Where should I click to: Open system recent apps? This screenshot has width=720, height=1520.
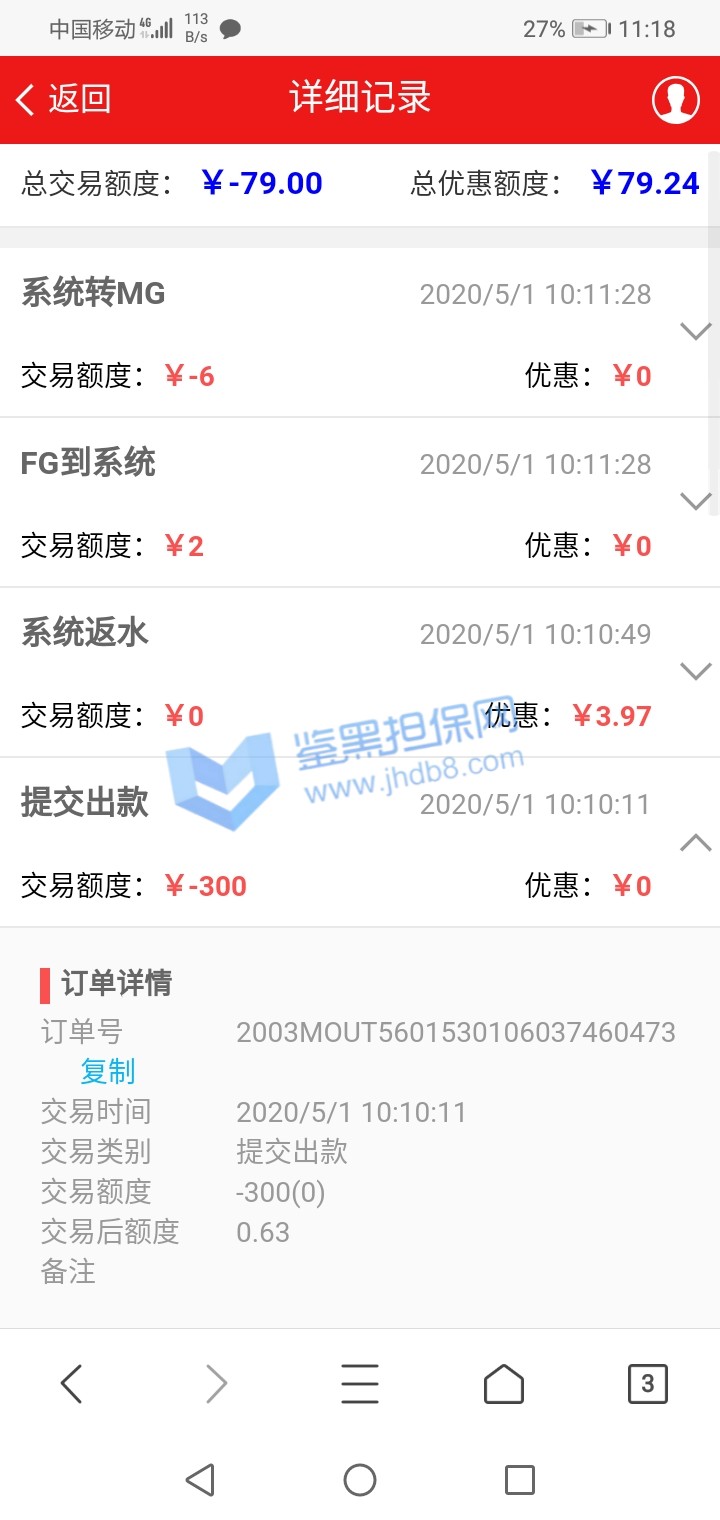tap(520, 1480)
